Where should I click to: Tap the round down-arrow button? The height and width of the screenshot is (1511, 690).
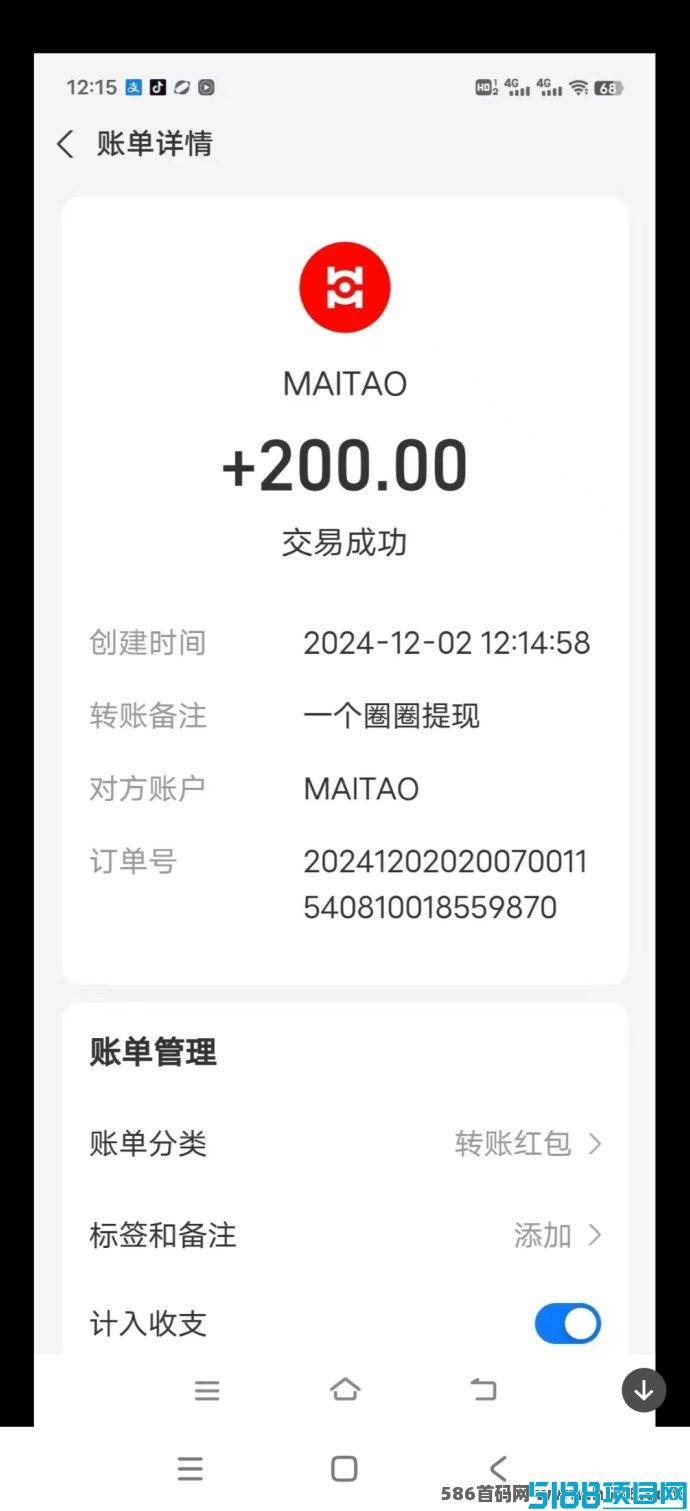pos(644,1389)
